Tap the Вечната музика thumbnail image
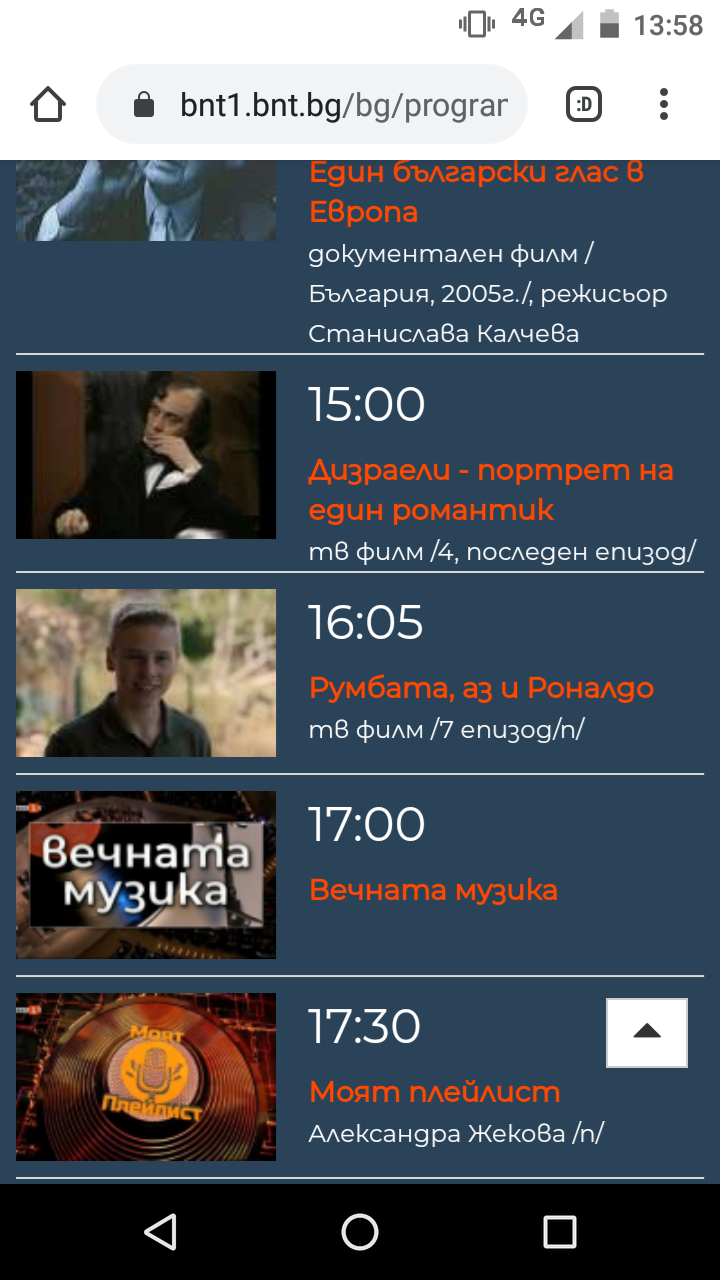The height and width of the screenshot is (1280, 720). [146, 875]
